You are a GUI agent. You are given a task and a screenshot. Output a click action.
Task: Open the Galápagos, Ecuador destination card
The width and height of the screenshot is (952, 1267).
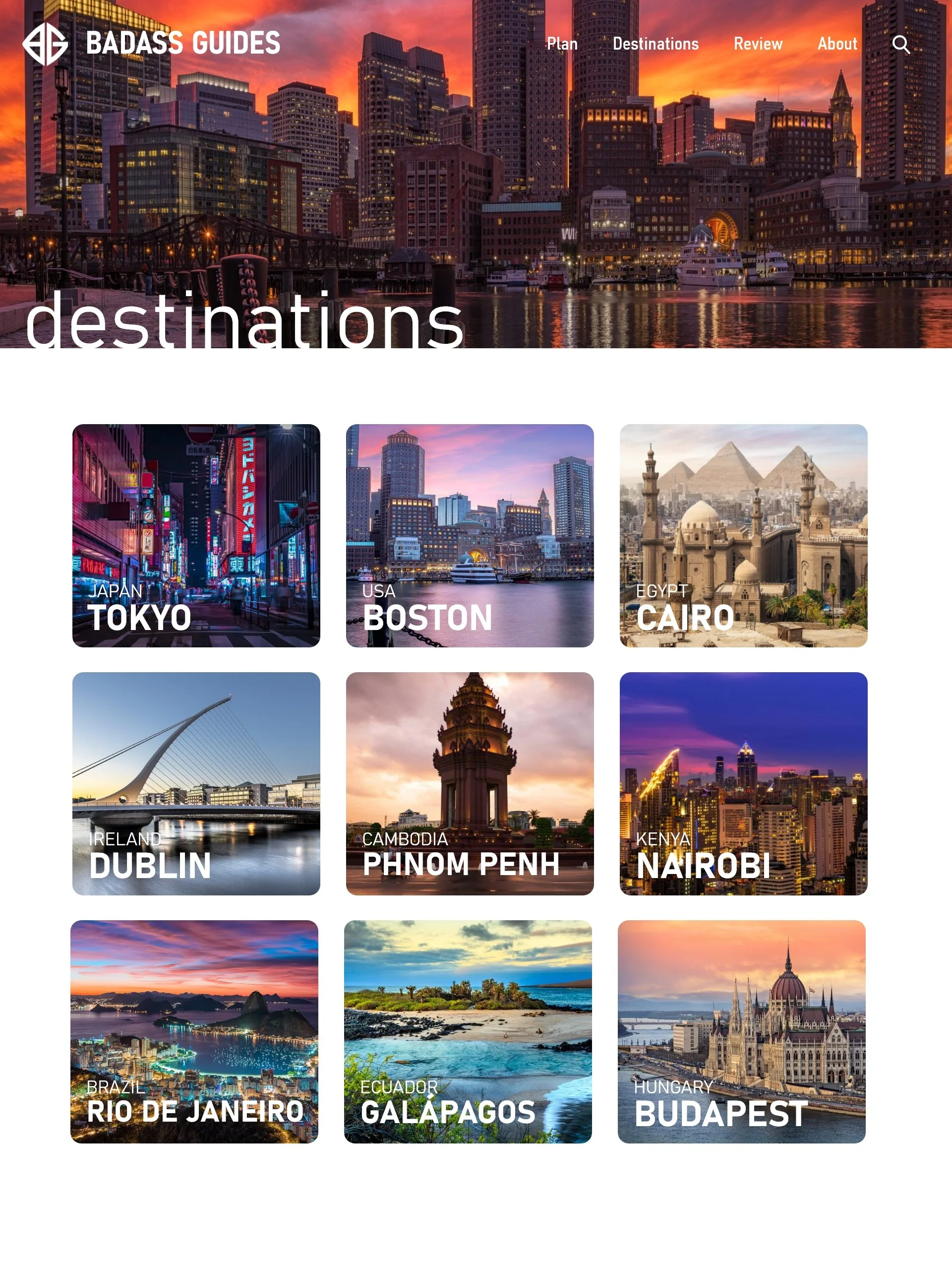click(468, 1031)
